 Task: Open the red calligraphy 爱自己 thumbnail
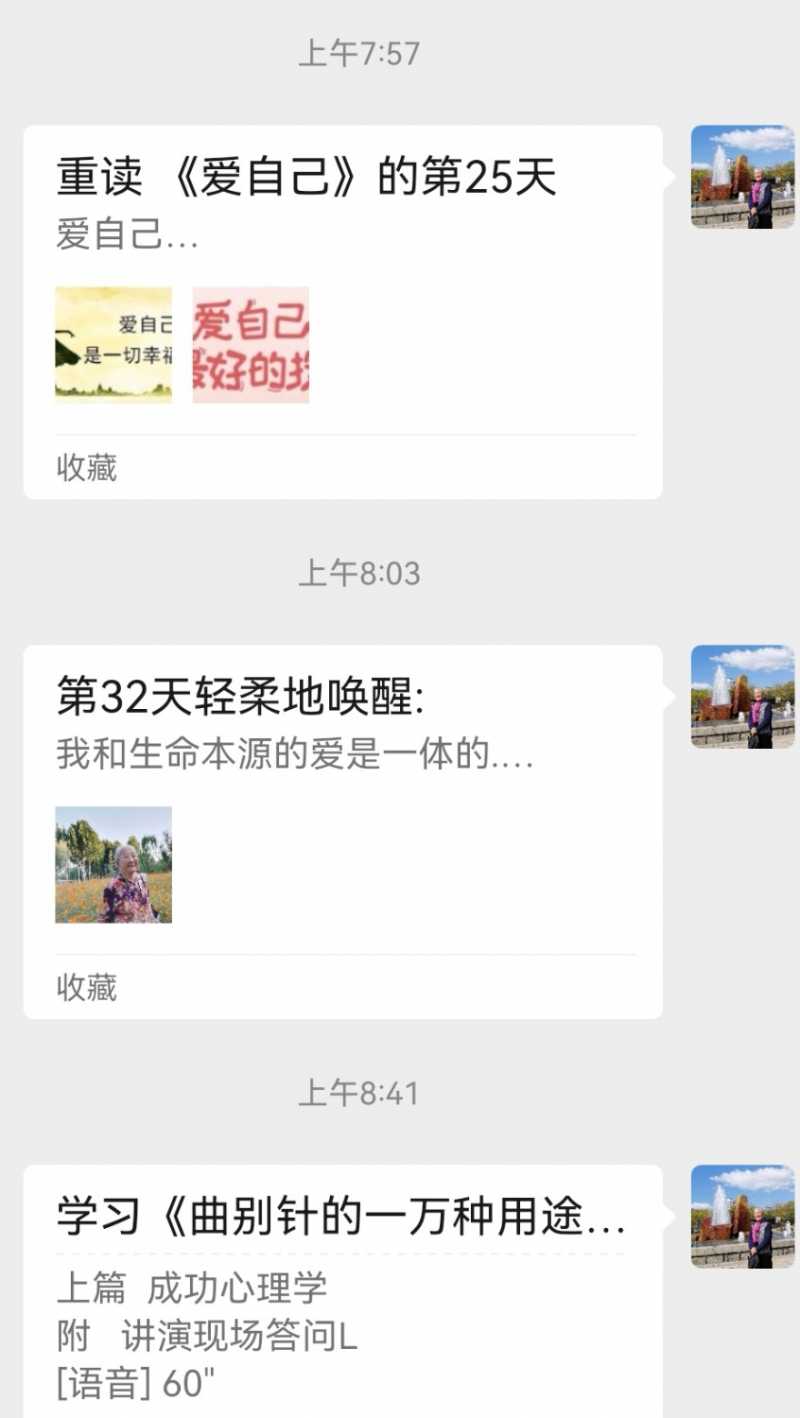click(x=251, y=344)
